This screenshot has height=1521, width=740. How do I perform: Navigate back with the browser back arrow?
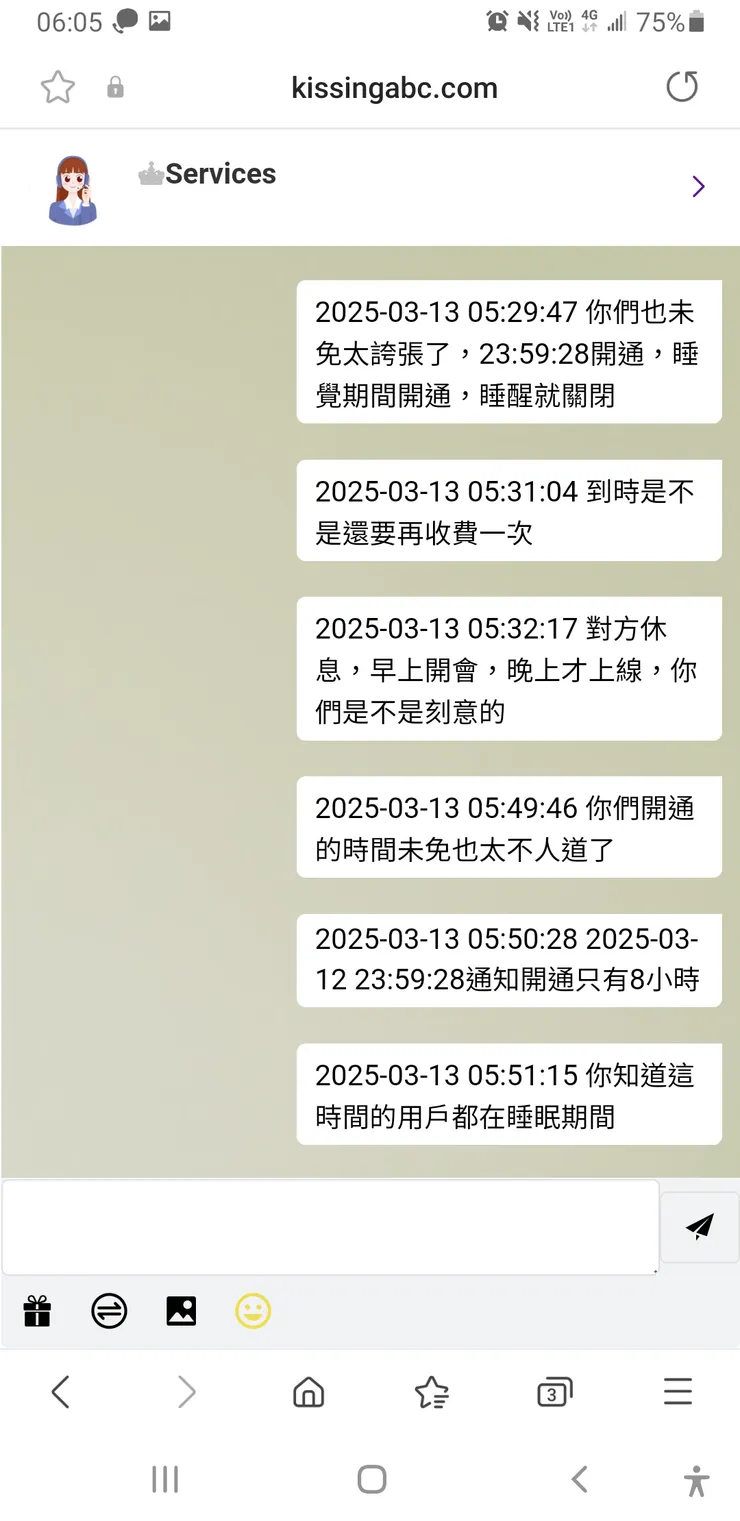61,1391
